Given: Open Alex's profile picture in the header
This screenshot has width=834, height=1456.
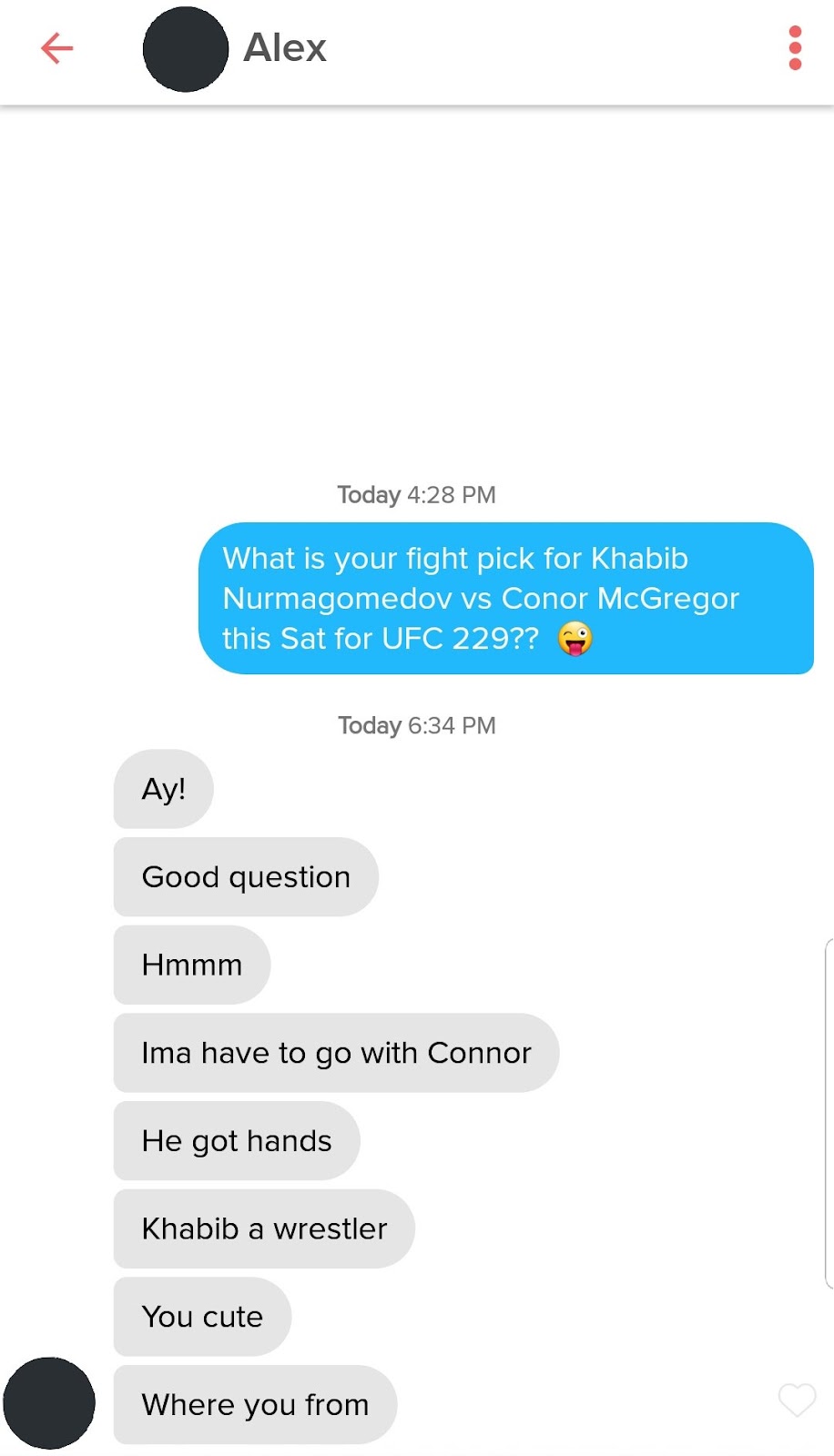Looking at the screenshot, I should coord(186,49).
